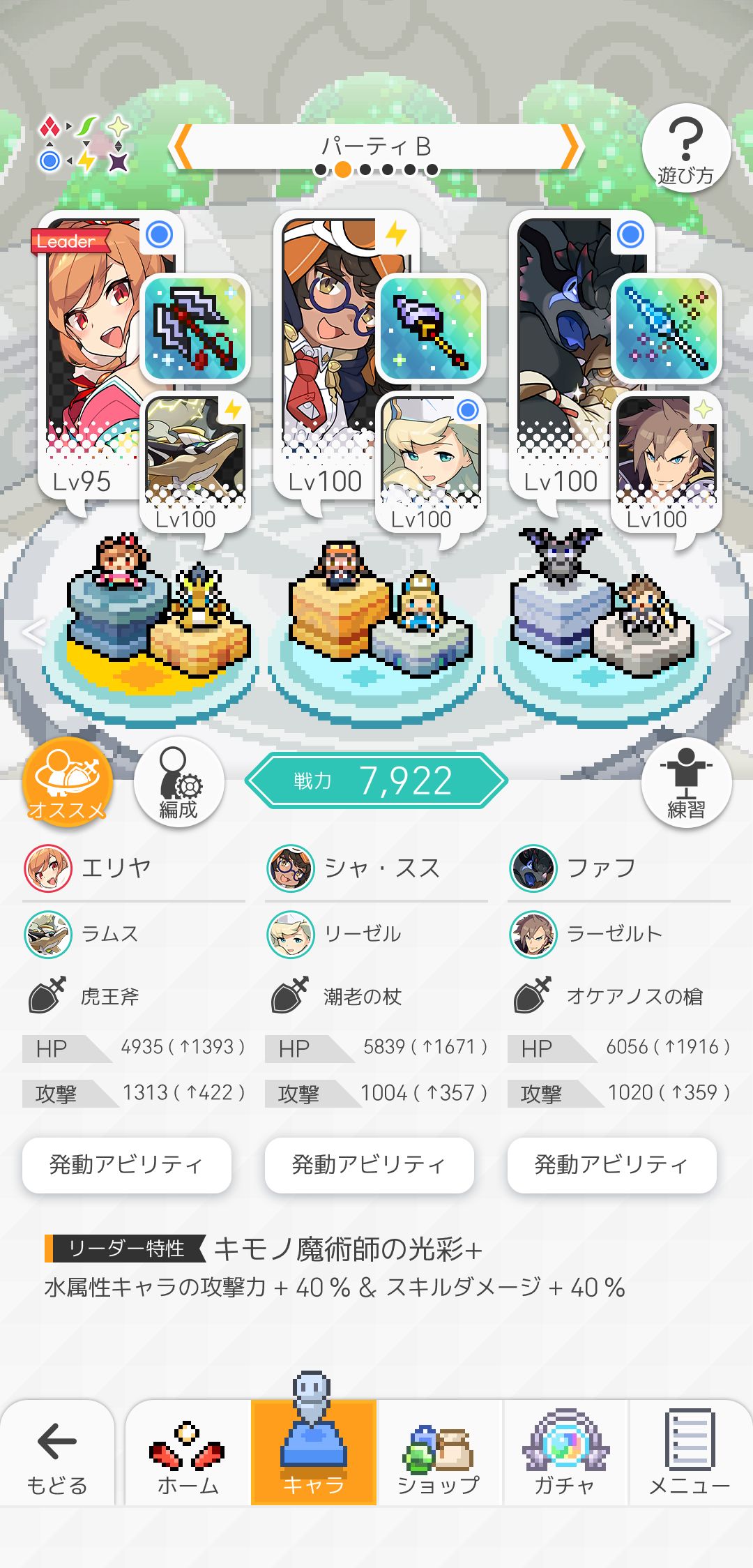Open next party with right arrow chevron
Screen dimensions: 753x1568
click(573, 144)
